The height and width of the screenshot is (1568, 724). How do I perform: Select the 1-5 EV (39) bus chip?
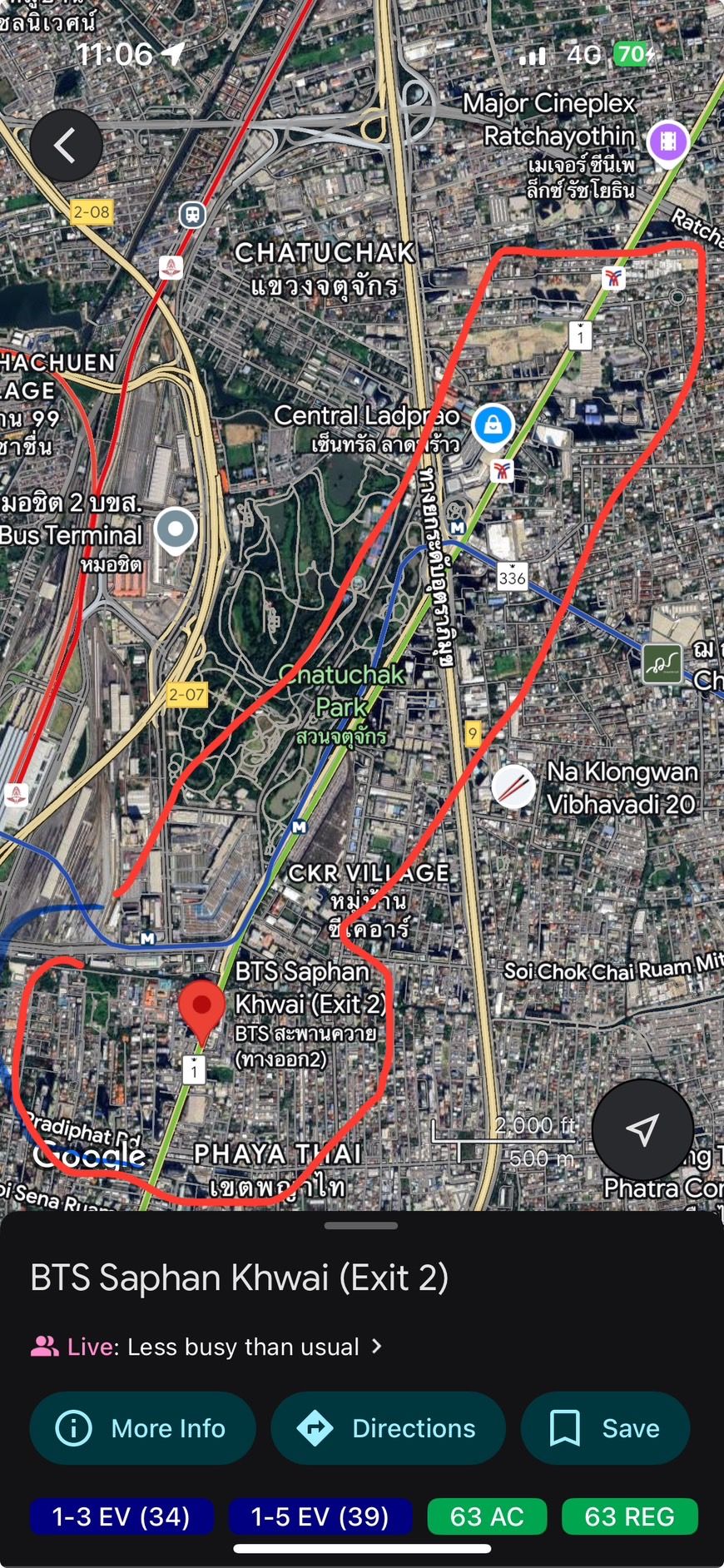coord(320,1516)
